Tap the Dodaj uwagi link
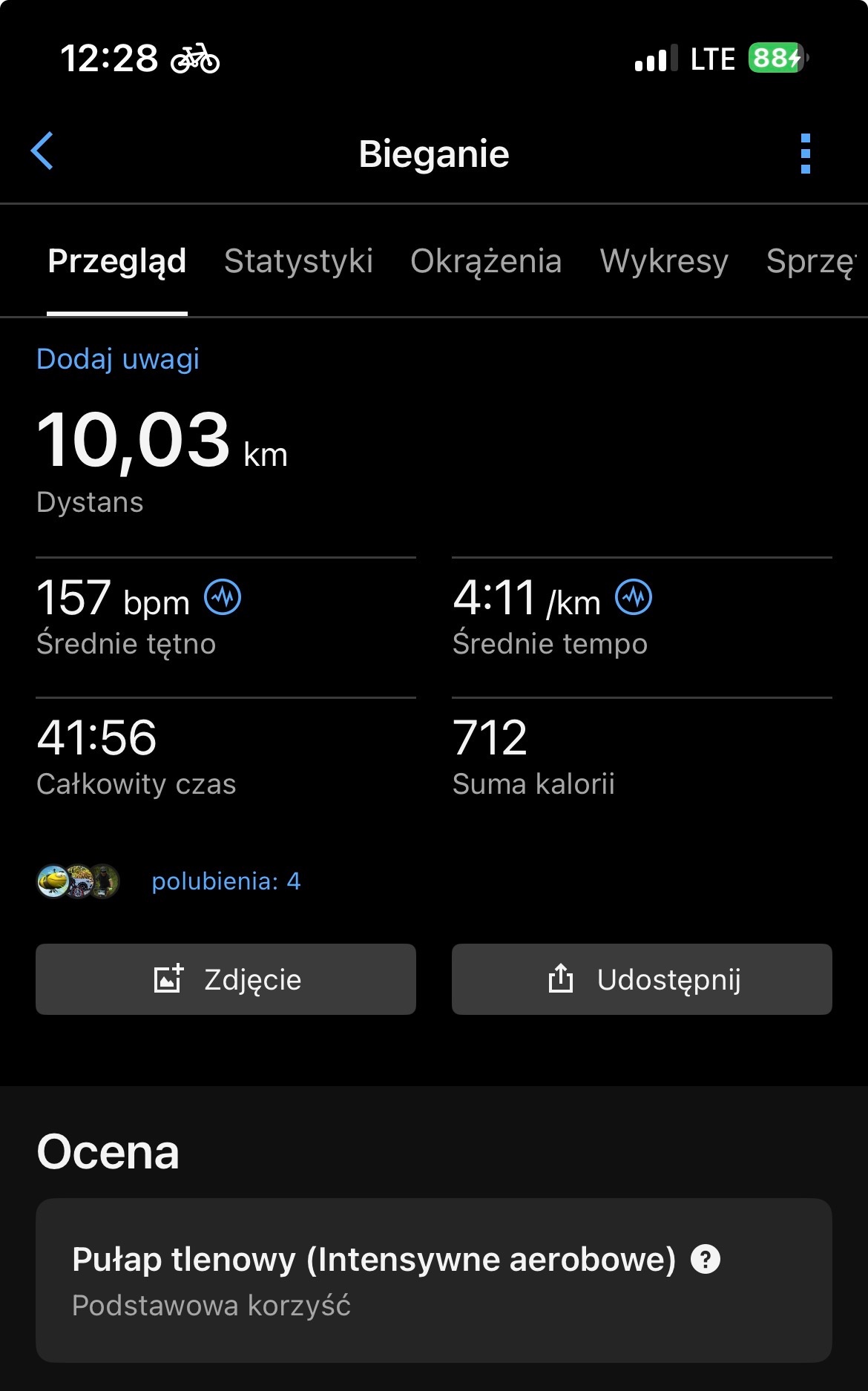 (x=118, y=359)
